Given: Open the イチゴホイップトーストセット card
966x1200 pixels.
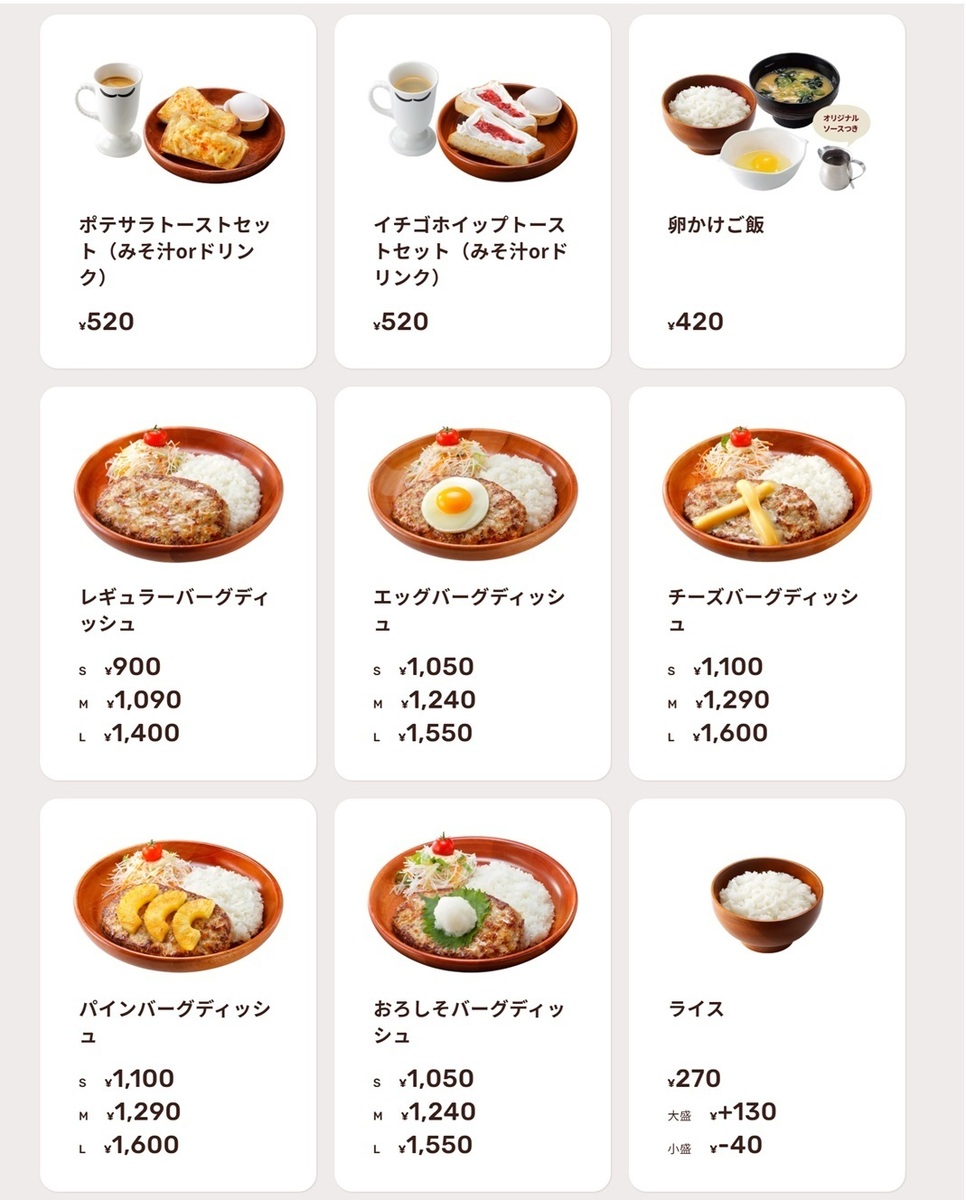Looking at the screenshot, I should coord(472,192).
